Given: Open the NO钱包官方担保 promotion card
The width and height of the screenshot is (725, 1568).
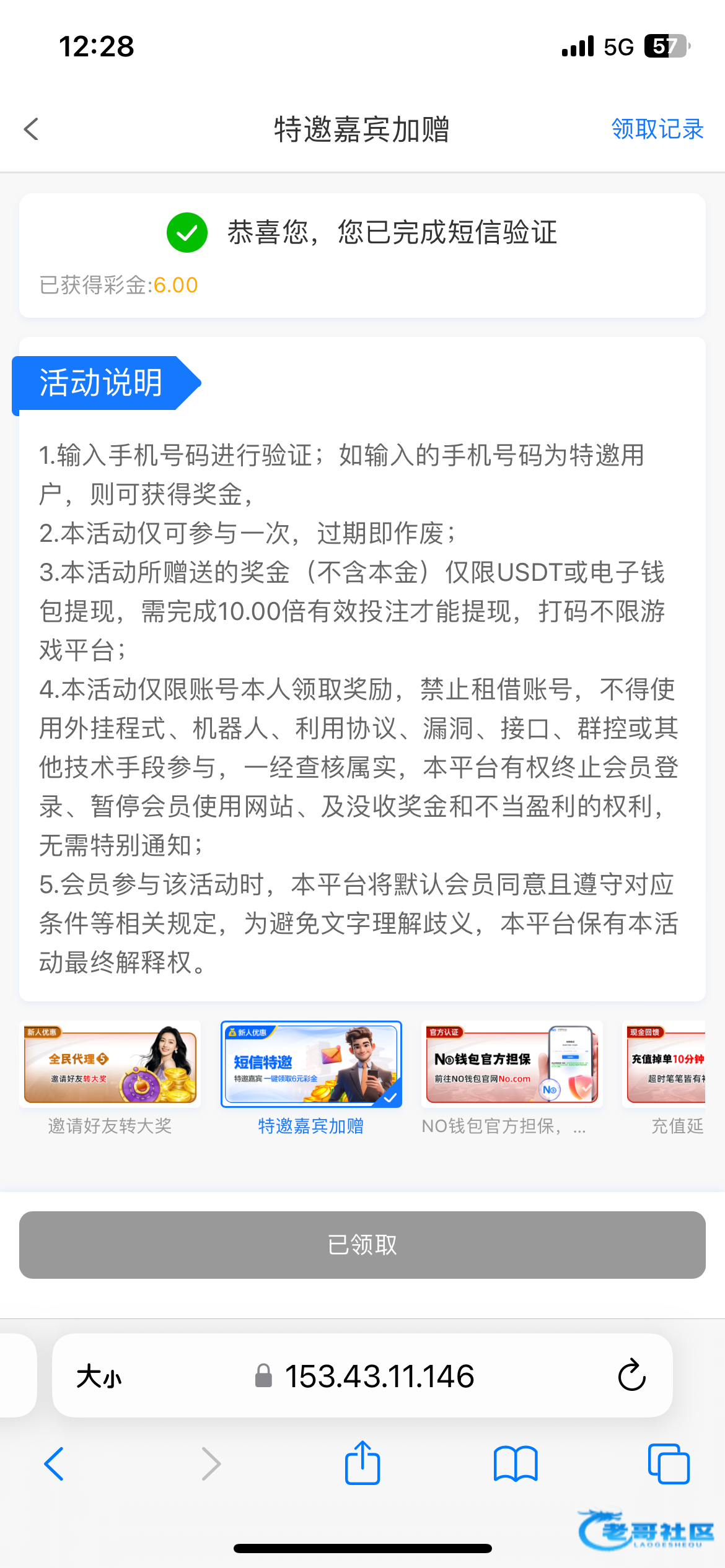Looking at the screenshot, I should 512,1079.
